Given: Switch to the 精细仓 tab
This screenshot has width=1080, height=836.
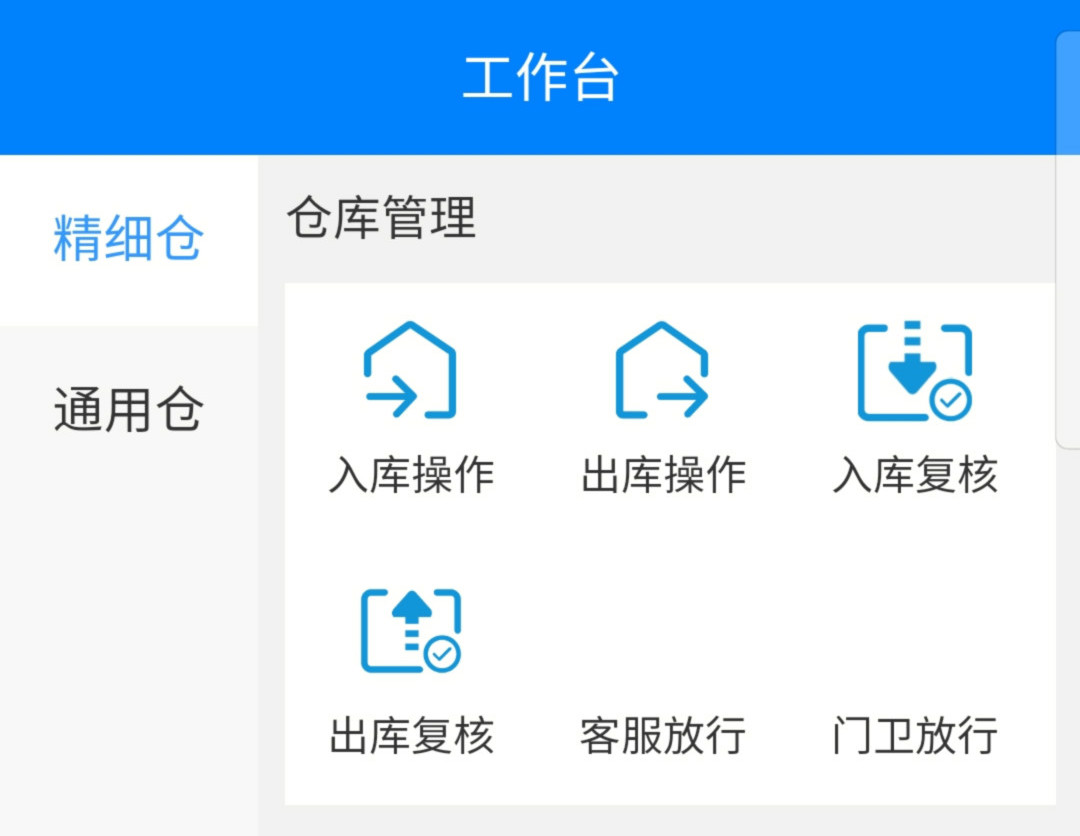Looking at the screenshot, I should 128,240.
